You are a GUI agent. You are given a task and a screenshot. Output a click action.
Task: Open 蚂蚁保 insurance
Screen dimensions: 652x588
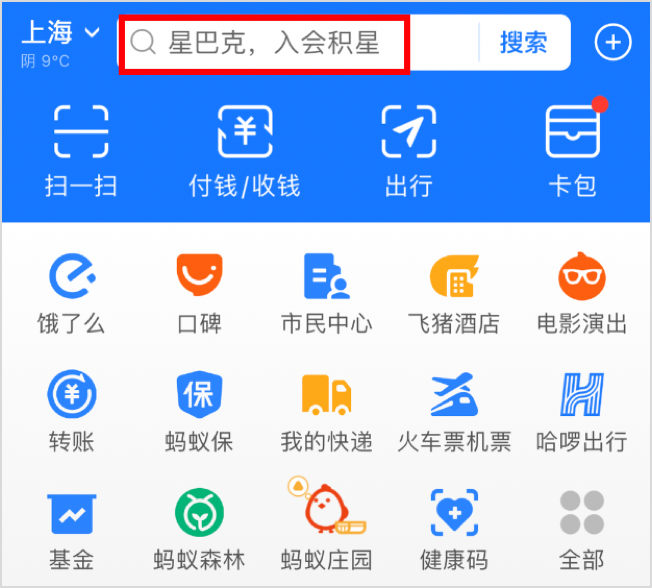[200, 410]
